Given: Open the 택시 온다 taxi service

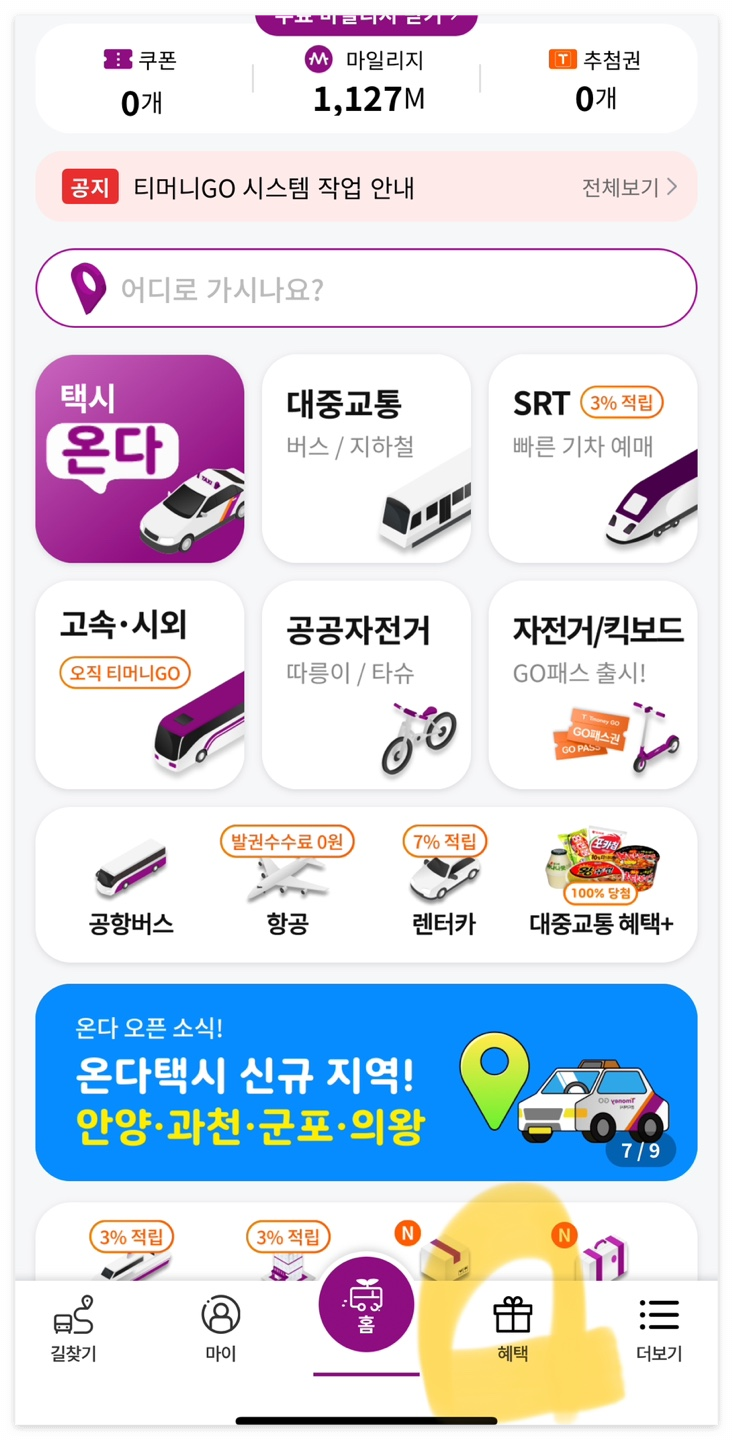Looking at the screenshot, I should (140, 458).
